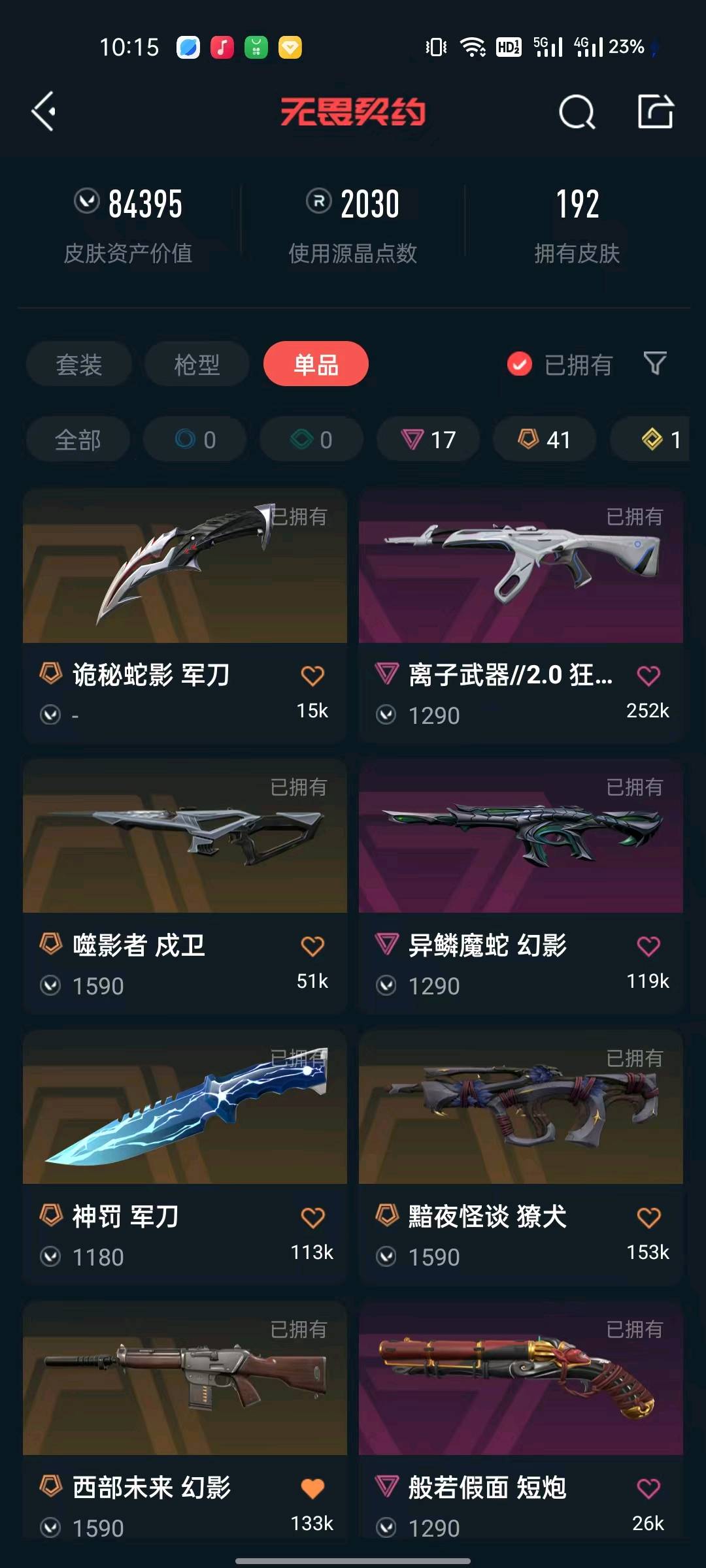
Task: Open the 诡秘蛇影 军刀 skin card
Action: click(x=185, y=614)
